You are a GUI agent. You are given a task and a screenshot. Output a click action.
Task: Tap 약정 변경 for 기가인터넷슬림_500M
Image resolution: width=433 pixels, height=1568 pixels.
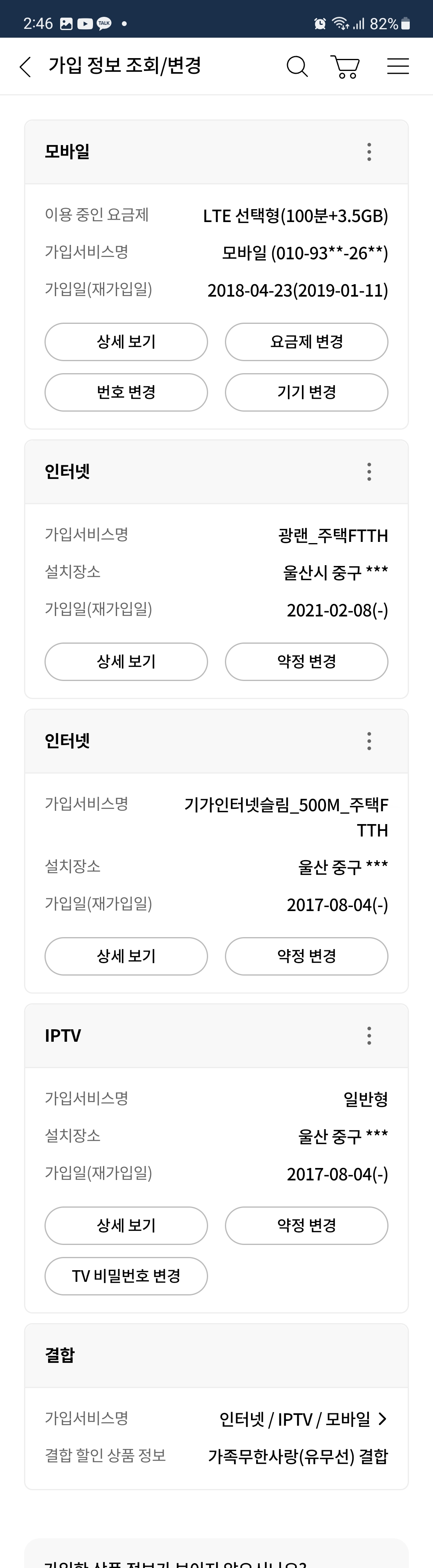(x=306, y=956)
